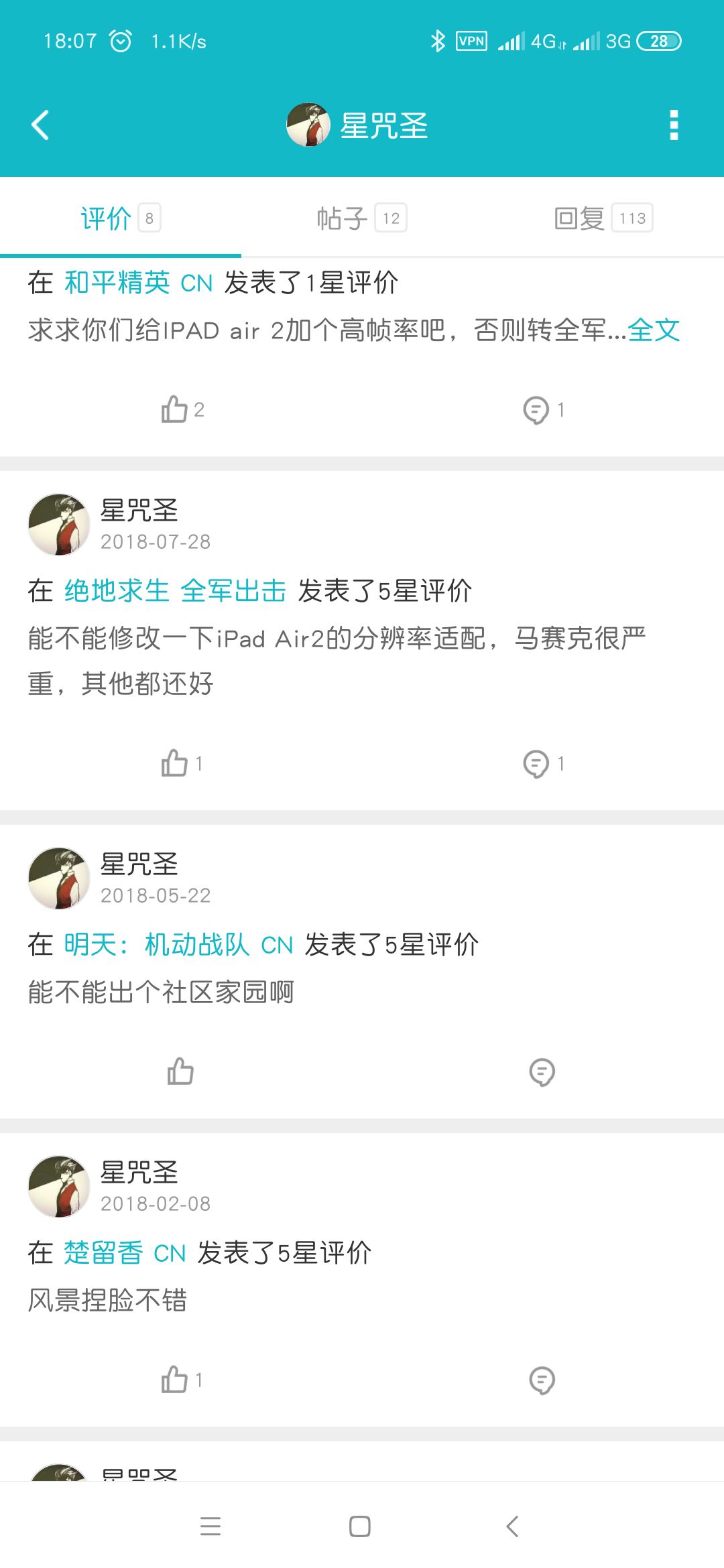Open the three-dot overflow menu
Viewport: 724px width, 1568px height.
click(674, 125)
